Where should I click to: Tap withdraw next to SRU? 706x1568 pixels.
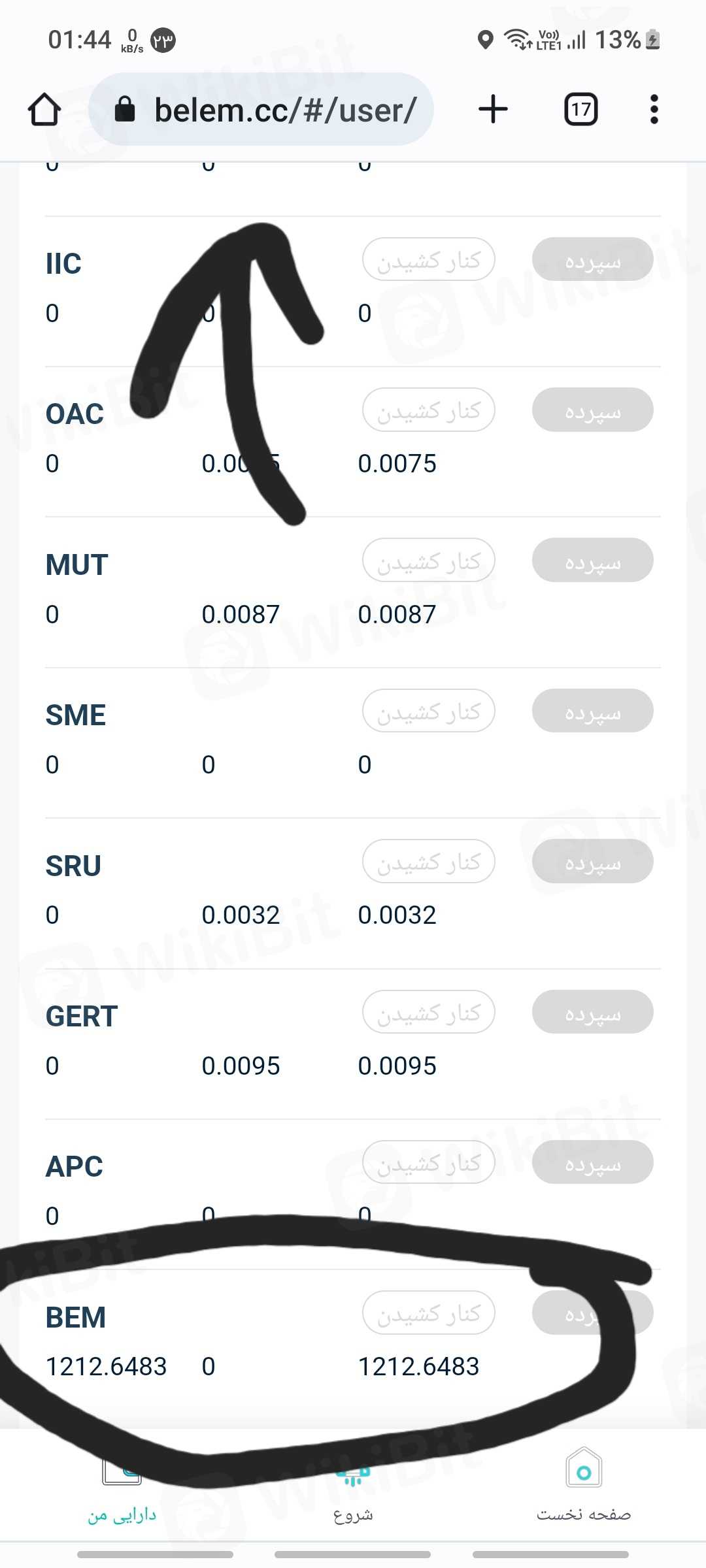(x=429, y=861)
